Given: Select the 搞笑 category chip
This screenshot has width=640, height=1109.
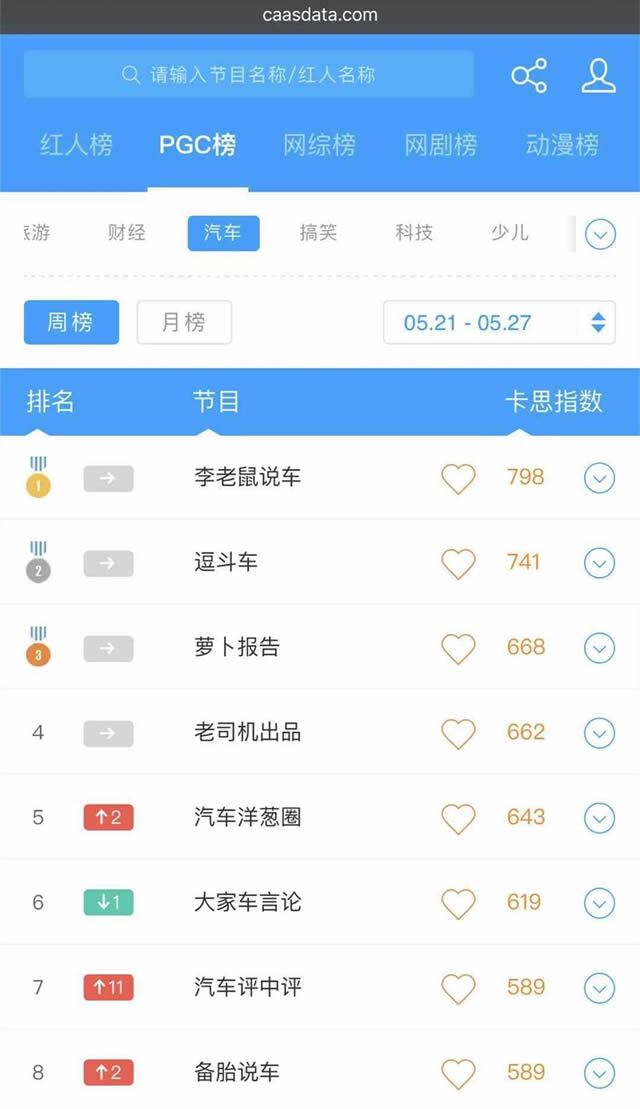Looking at the screenshot, I should tap(318, 233).
